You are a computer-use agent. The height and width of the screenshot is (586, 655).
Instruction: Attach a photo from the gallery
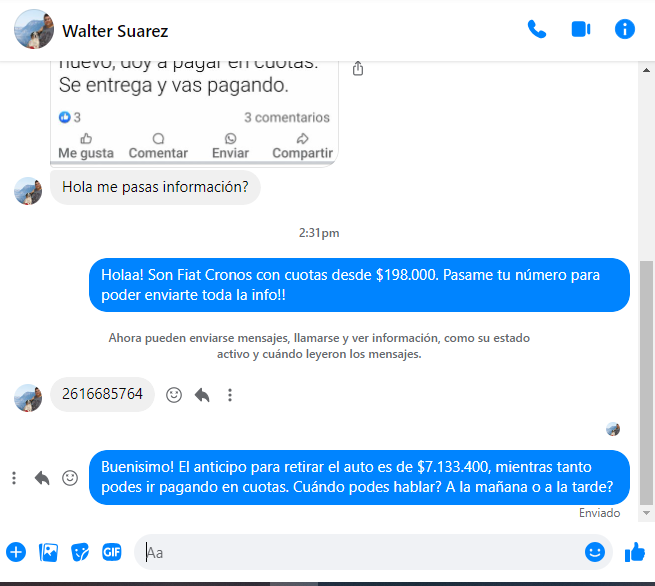(48, 551)
